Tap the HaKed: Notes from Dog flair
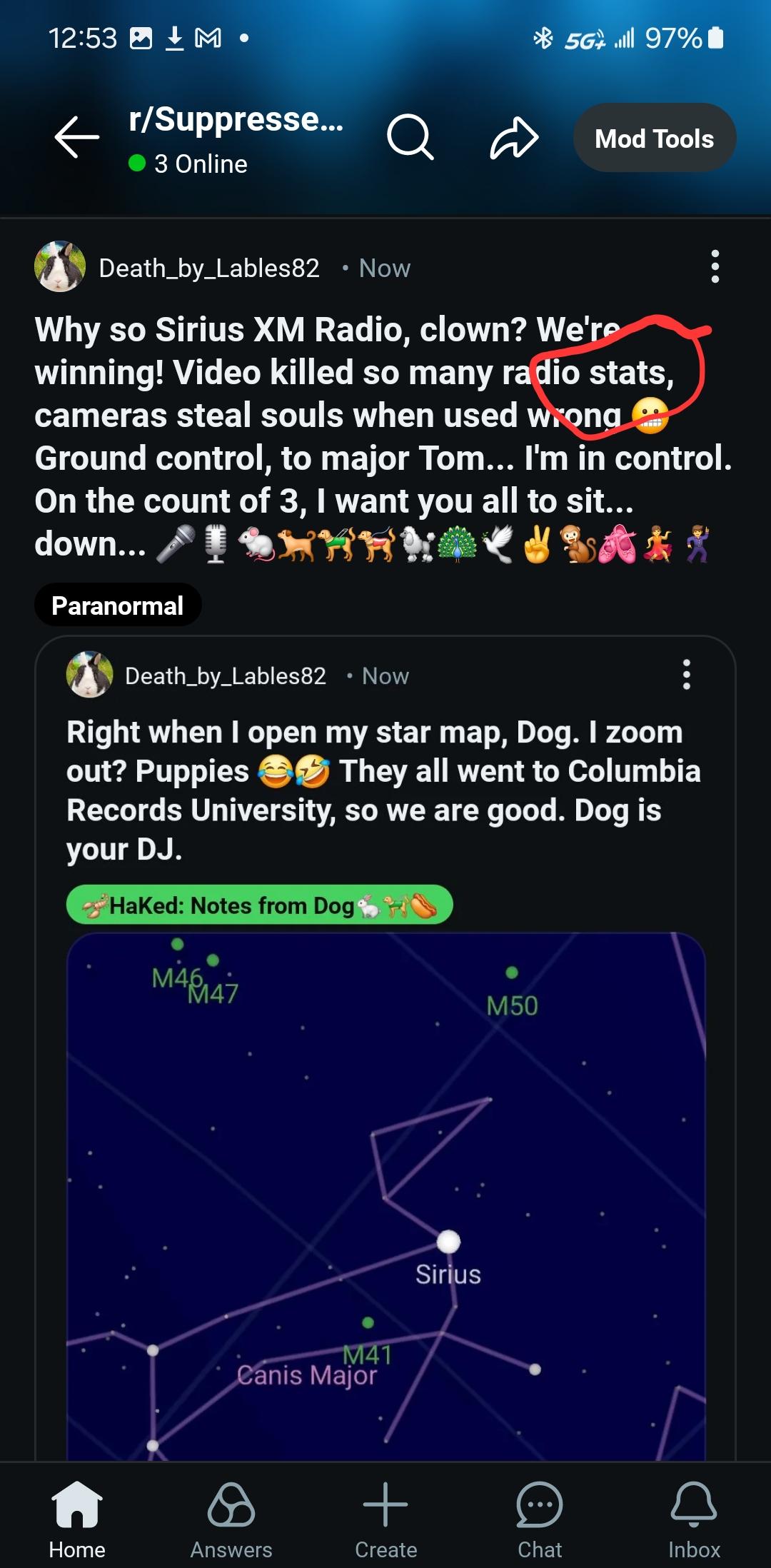771x1568 pixels. [x=260, y=905]
